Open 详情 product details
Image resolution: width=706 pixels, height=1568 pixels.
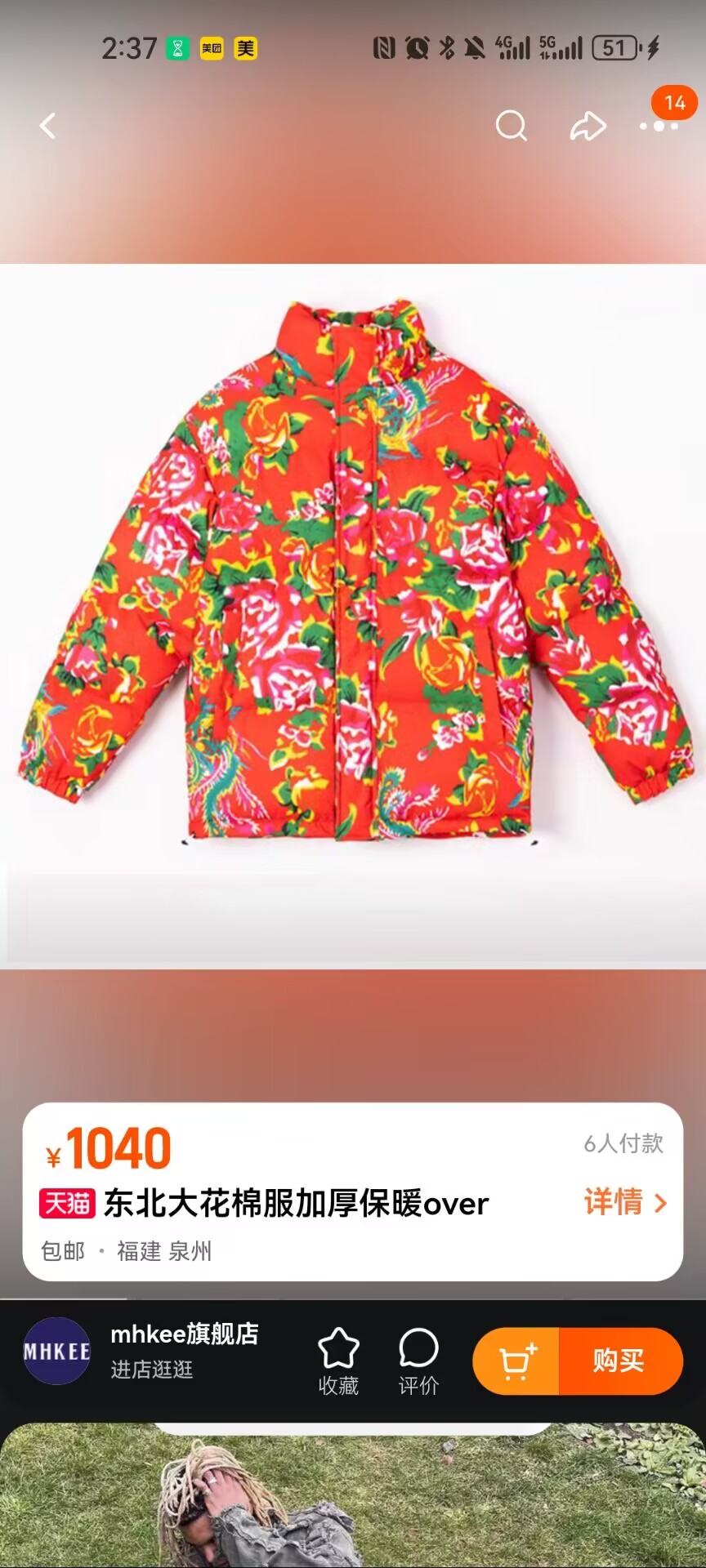click(625, 1202)
